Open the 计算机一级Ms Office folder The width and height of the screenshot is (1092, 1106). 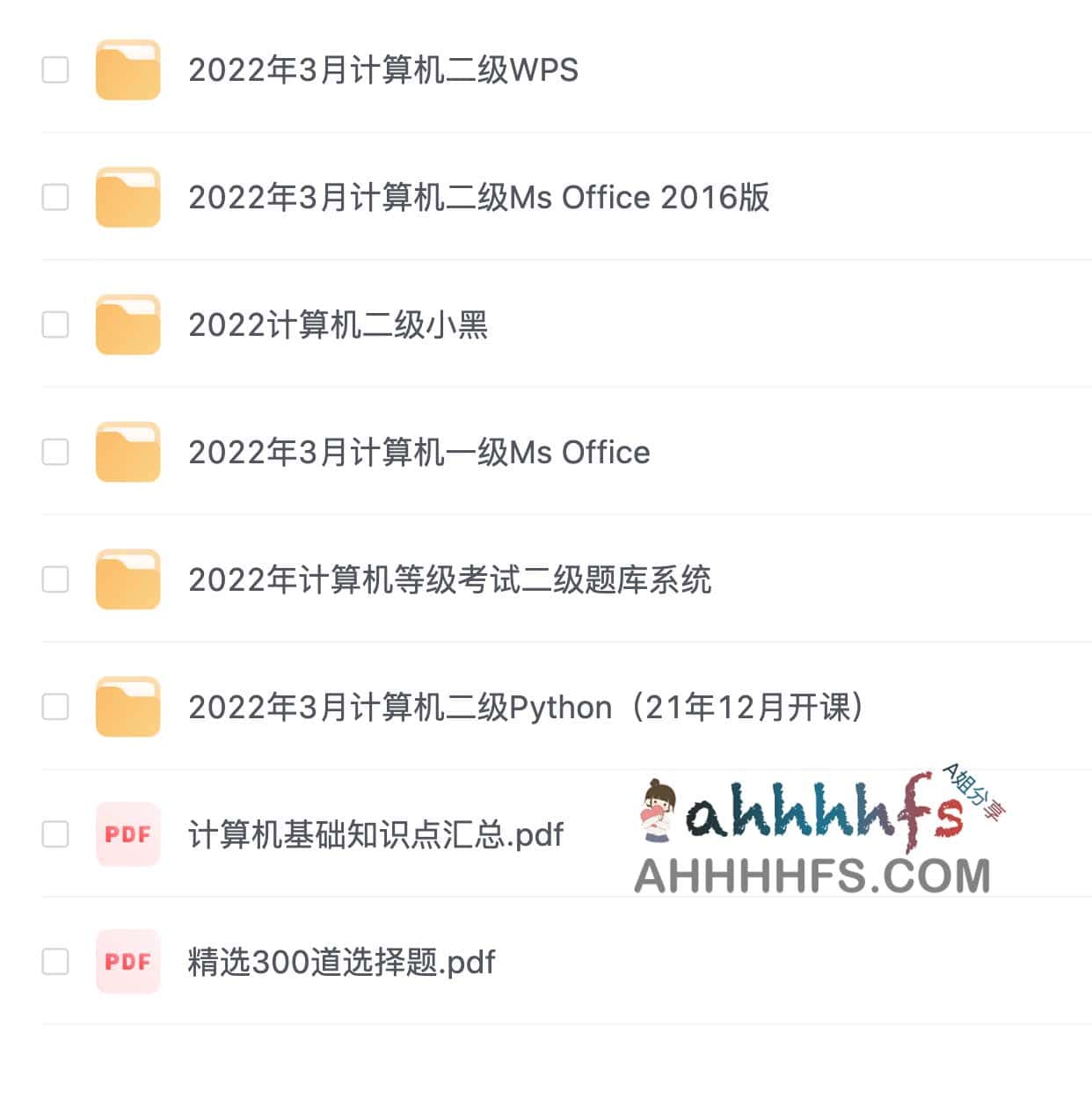[x=419, y=453]
